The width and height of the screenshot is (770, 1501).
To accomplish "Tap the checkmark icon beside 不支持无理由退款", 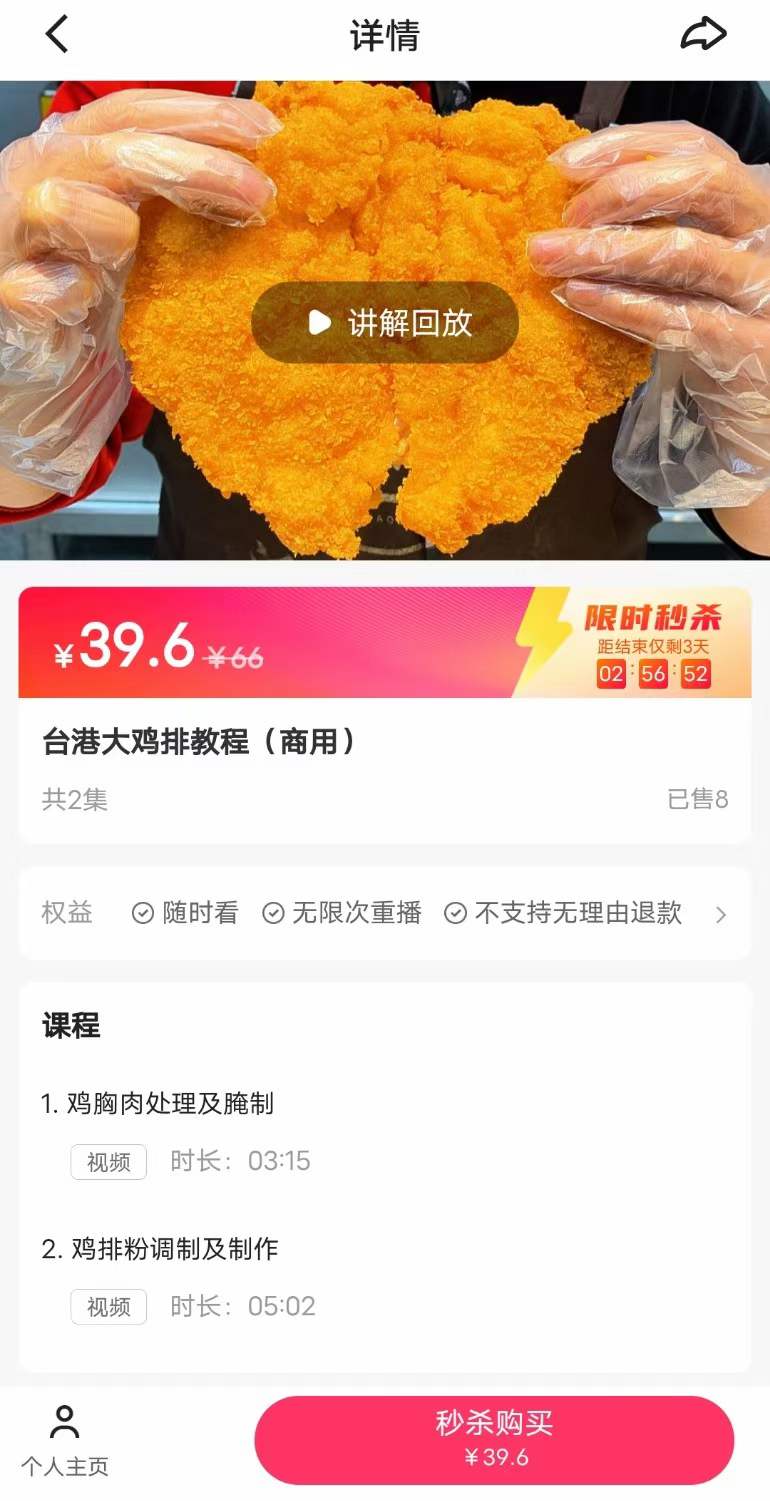I will tap(457, 913).
